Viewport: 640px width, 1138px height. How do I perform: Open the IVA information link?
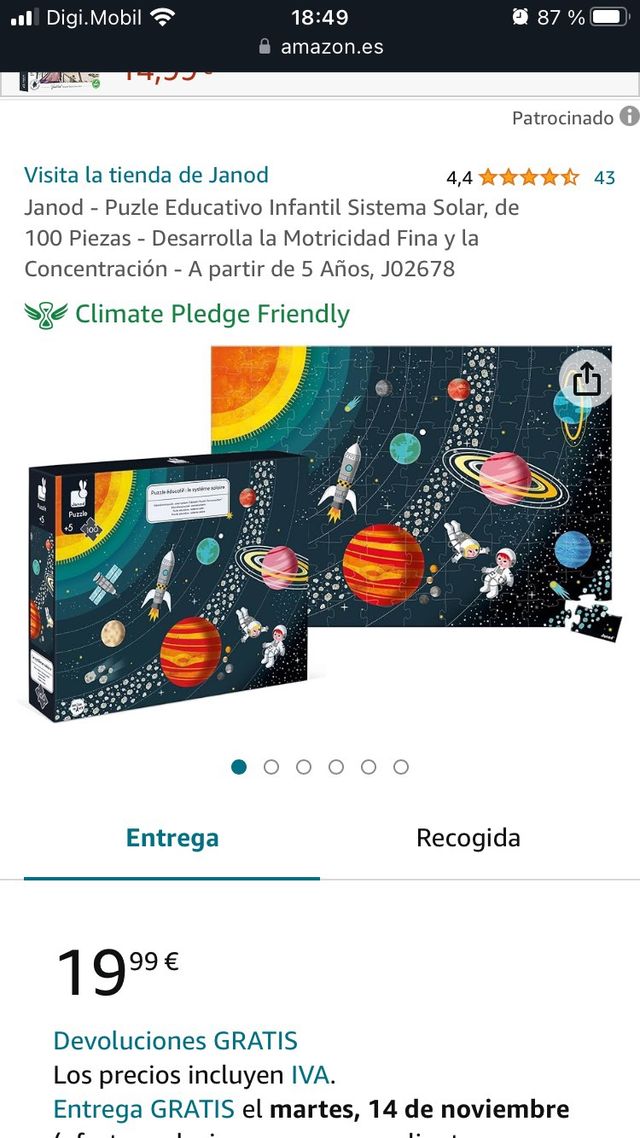(x=310, y=1075)
